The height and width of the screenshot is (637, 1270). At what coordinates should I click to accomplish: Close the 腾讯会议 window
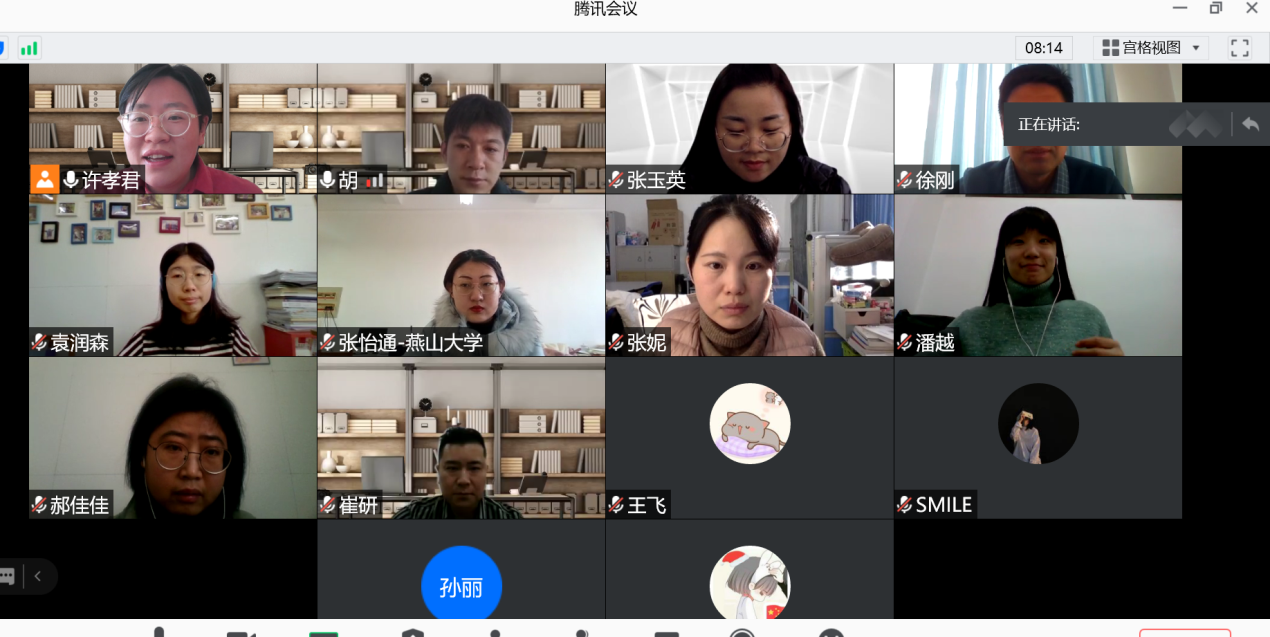click(1251, 9)
